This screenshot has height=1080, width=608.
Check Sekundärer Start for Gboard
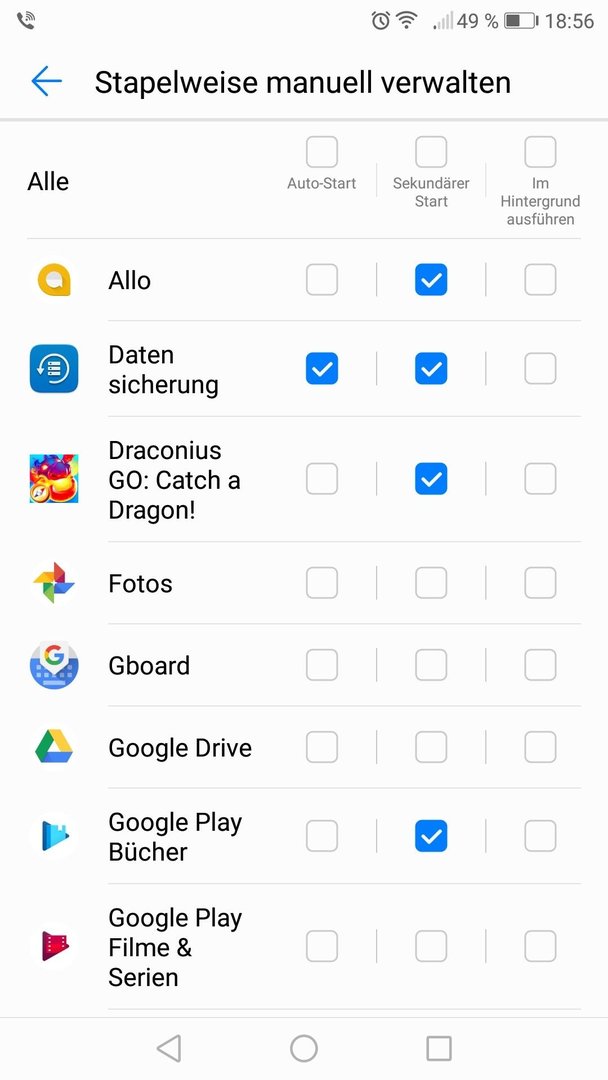click(431, 665)
